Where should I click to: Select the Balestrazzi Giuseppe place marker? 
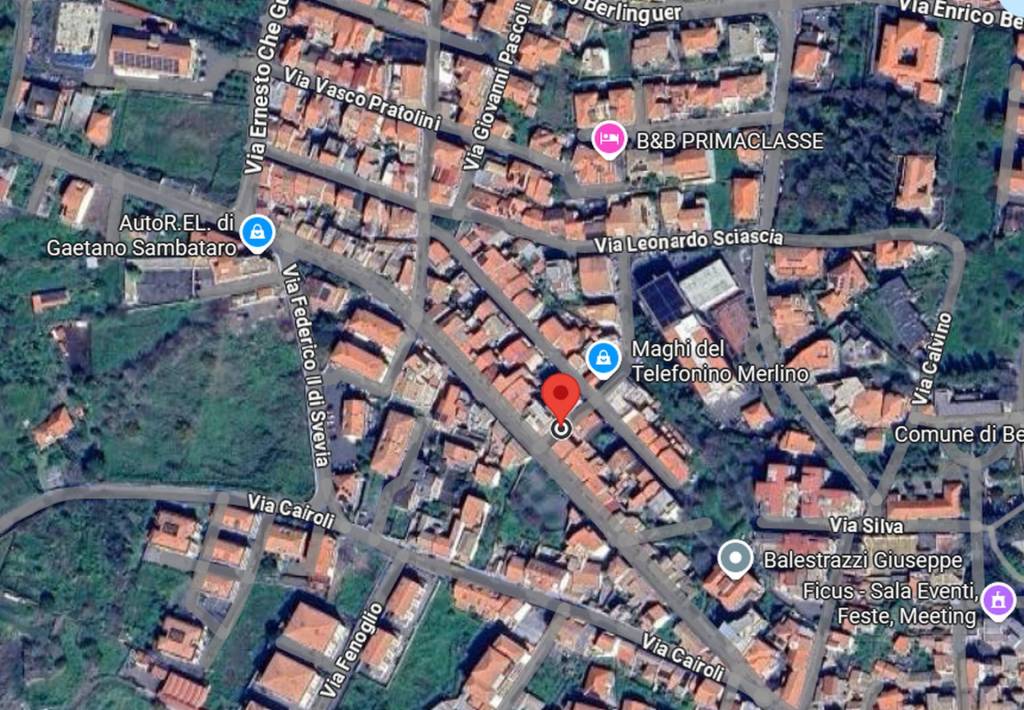point(736,559)
